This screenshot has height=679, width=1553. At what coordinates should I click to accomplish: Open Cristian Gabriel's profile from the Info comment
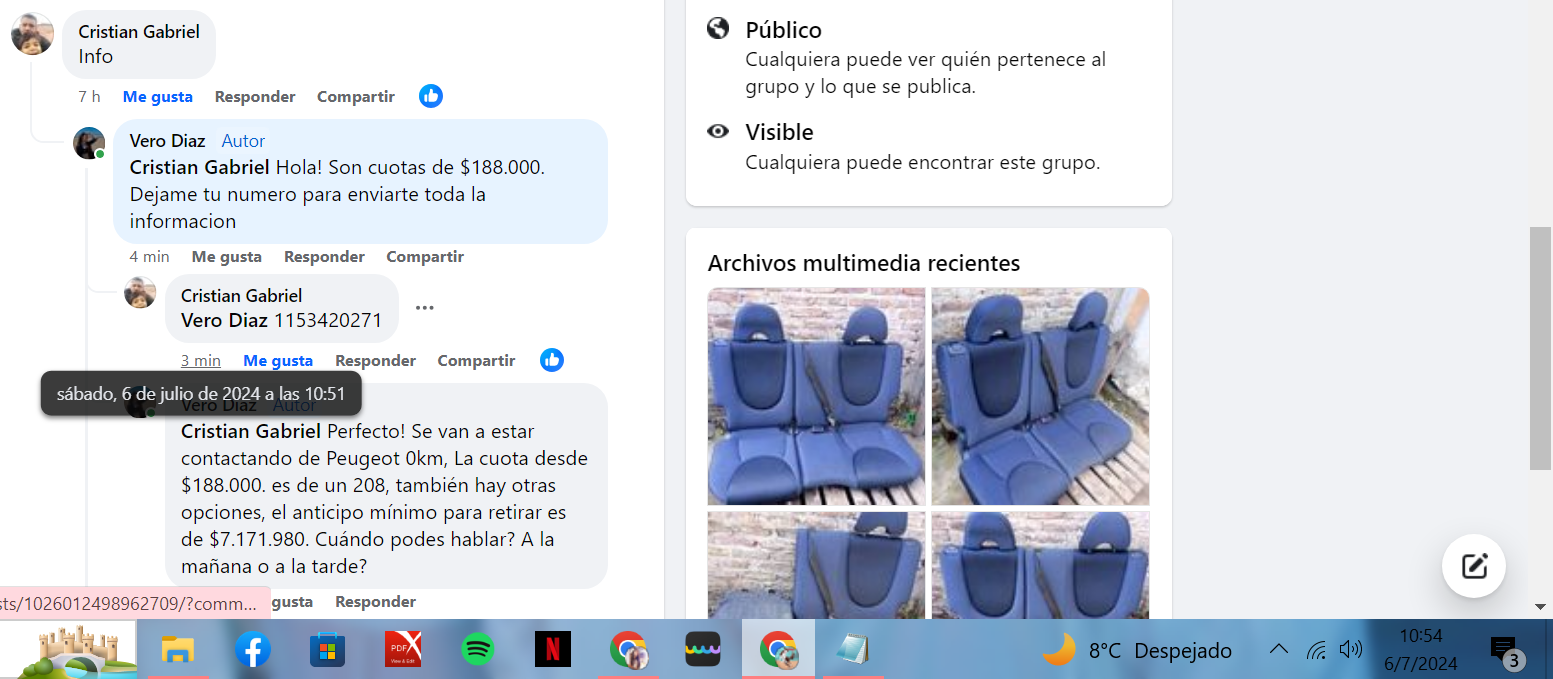tap(139, 32)
